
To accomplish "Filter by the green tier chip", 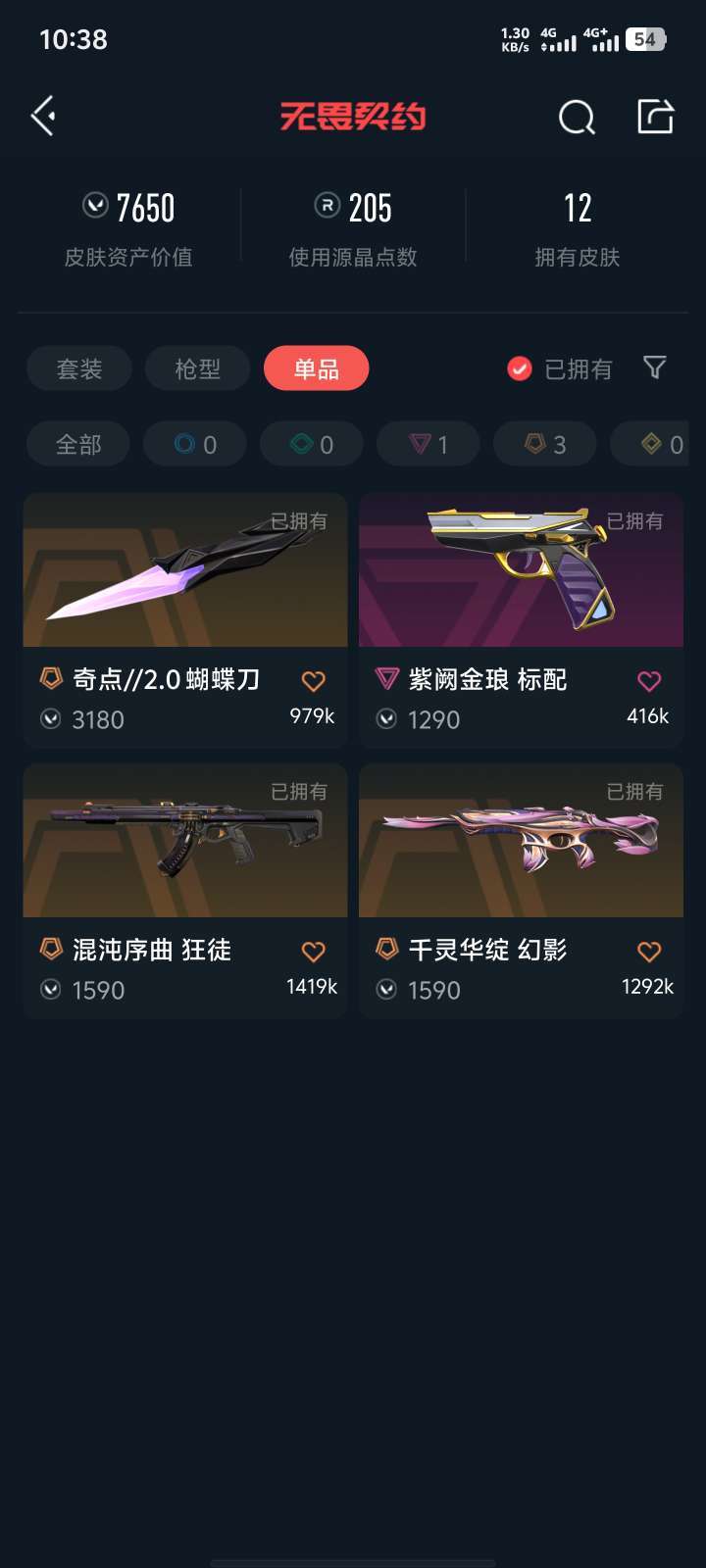I will pyautogui.click(x=312, y=445).
